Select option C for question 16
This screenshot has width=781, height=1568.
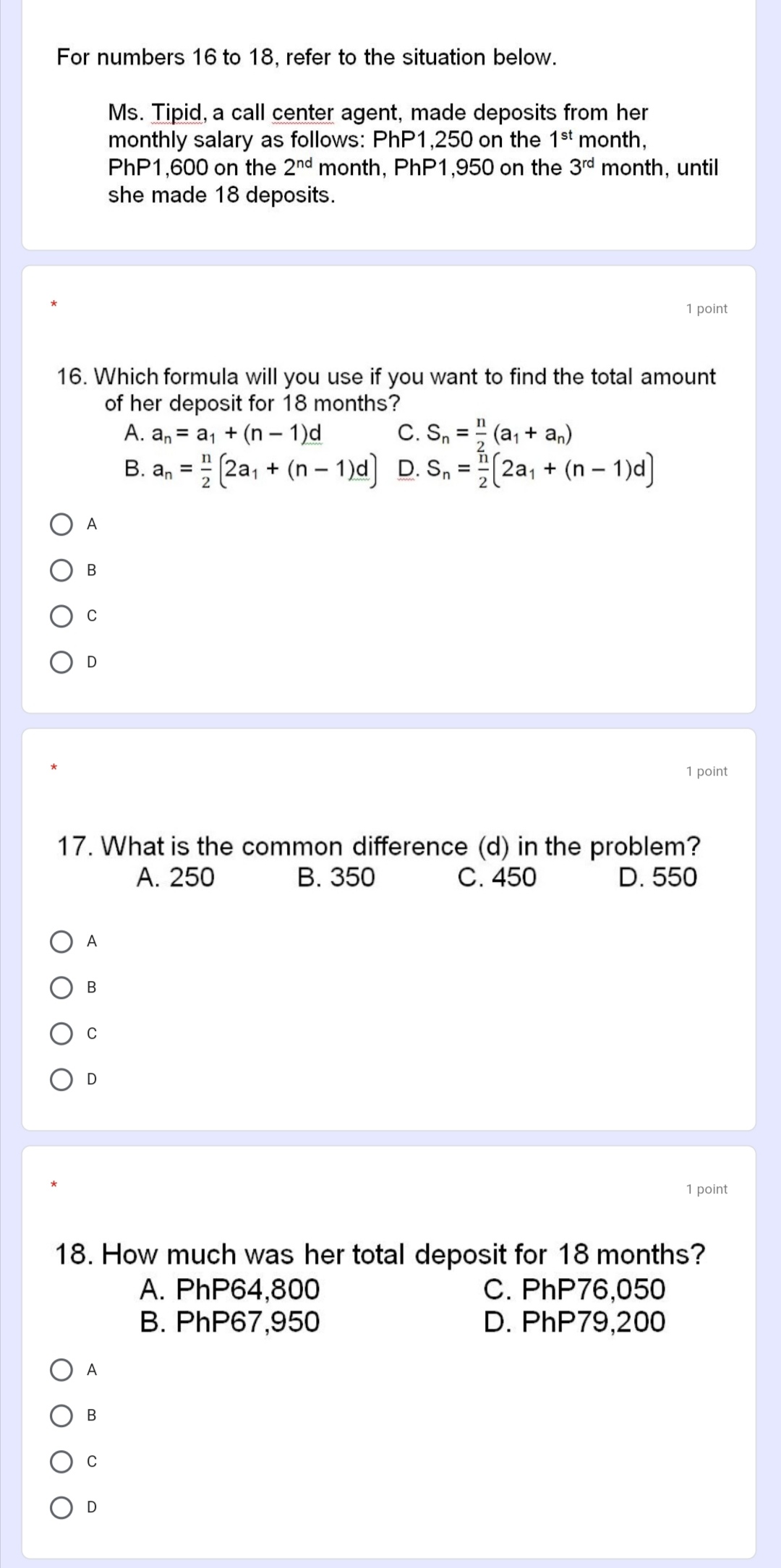point(61,617)
